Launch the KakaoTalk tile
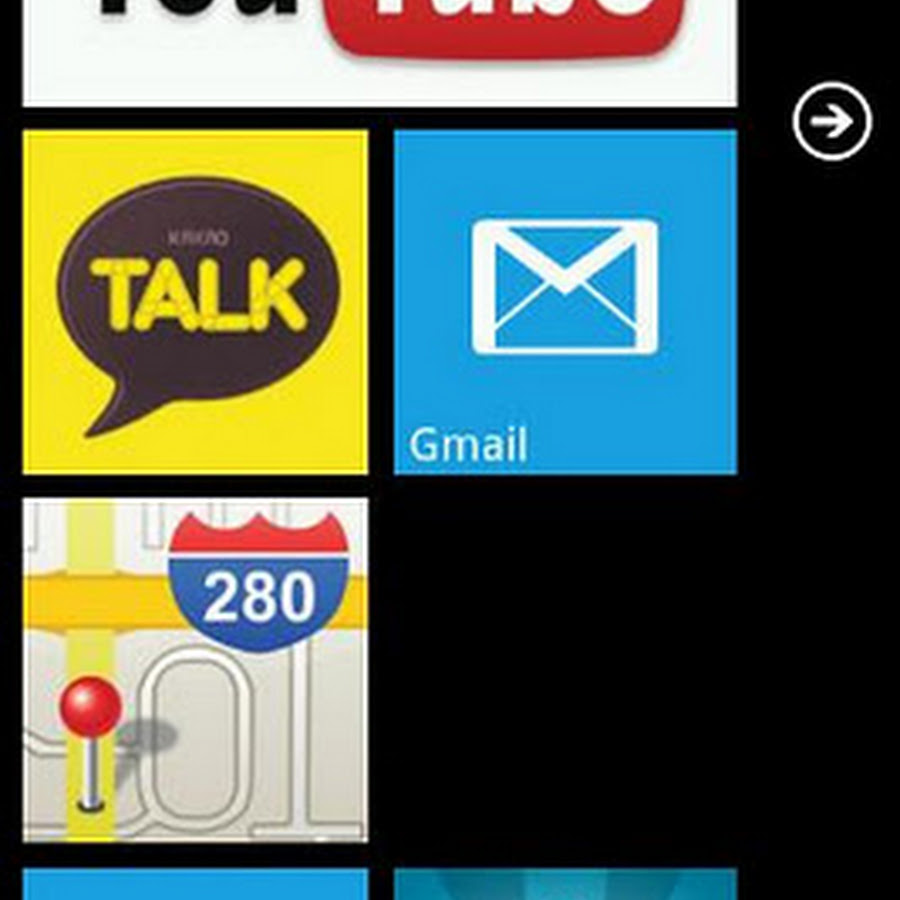Viewport: 900px width, 900px height. [x=195, y=302]
